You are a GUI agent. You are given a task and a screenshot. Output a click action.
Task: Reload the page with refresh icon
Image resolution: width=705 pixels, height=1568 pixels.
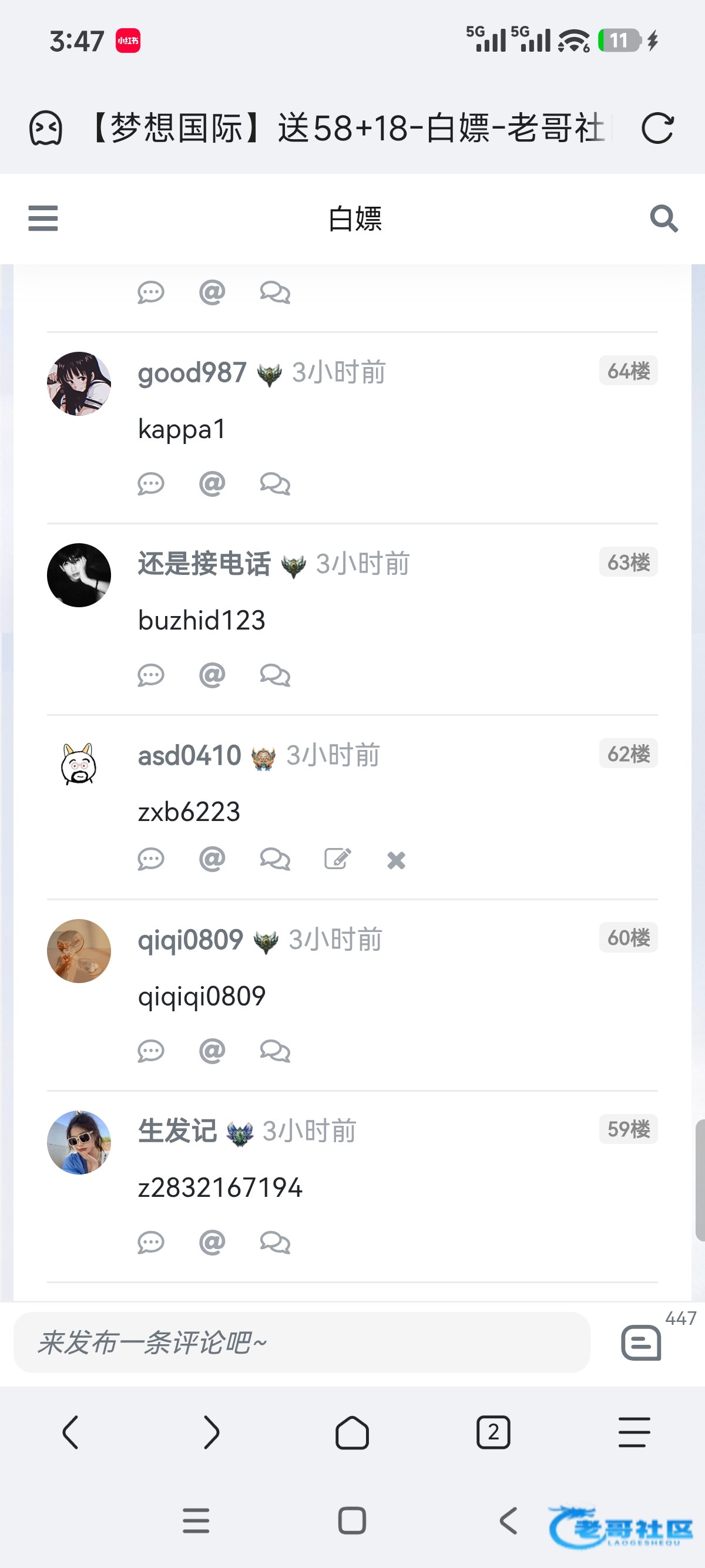657,129
